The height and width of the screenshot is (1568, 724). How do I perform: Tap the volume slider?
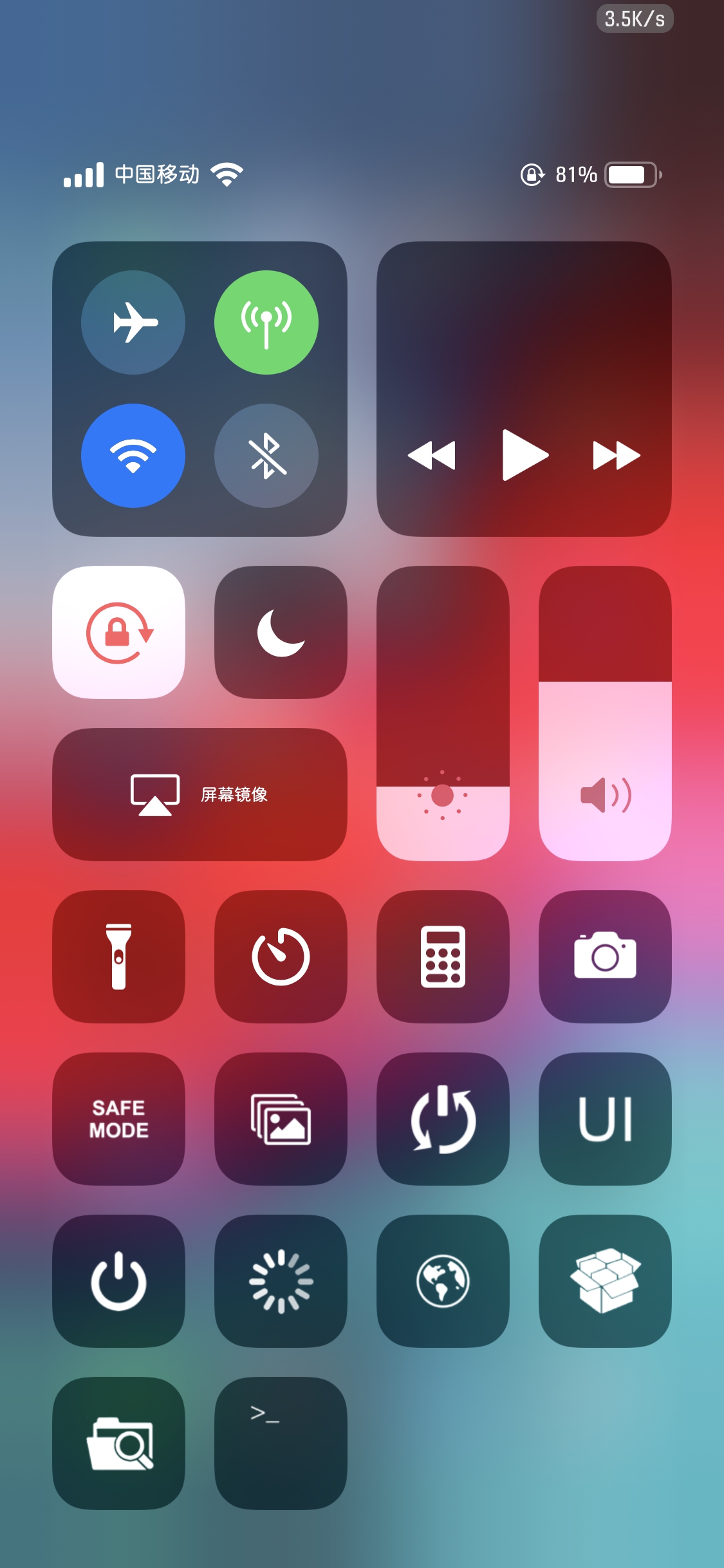605,713
